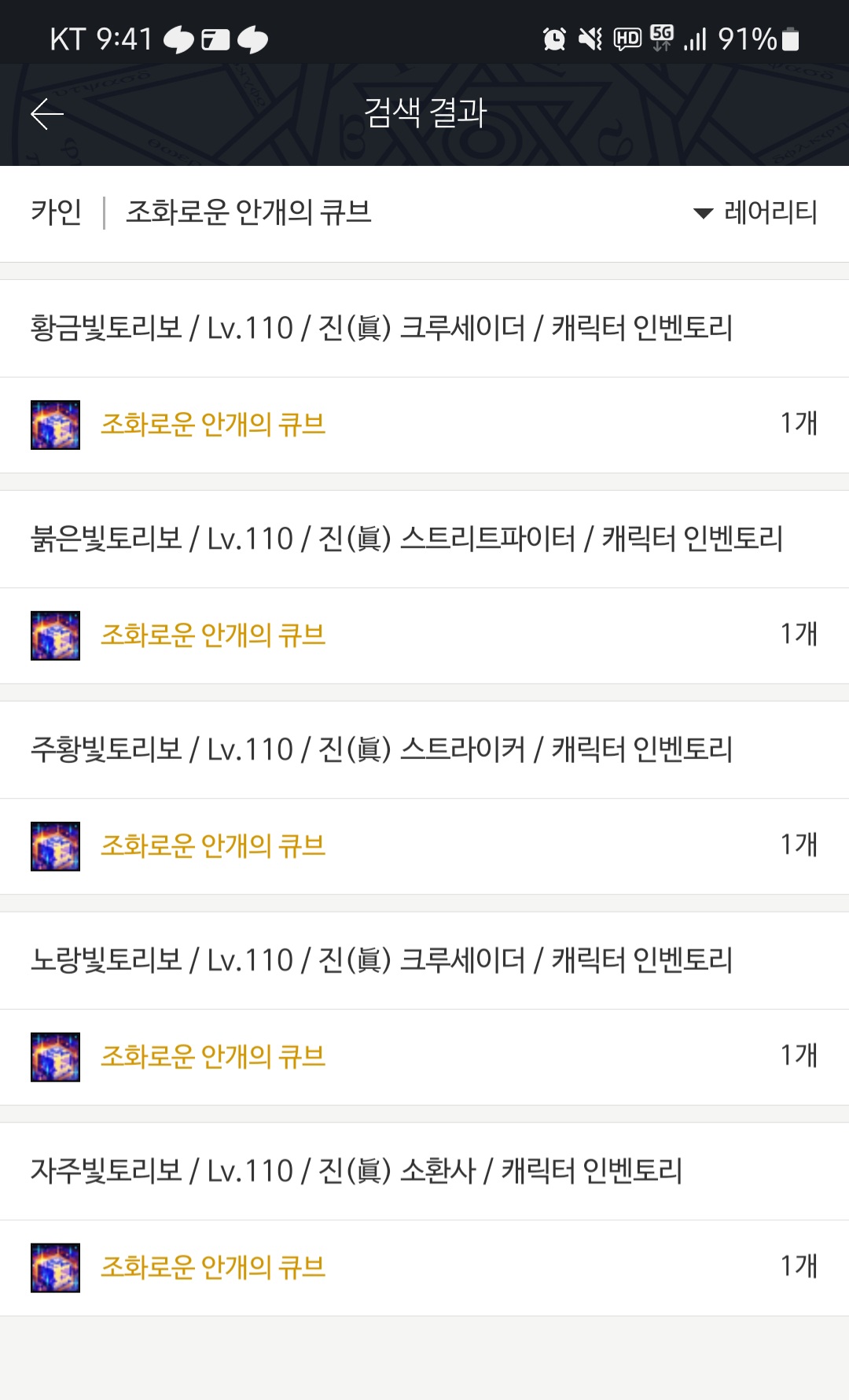Image resolution: width=849 pixels, height=1400 pixels.
Task: Open 붉은빛토리보's 조화로운 안개의 큐브 item
Action: click(x=212, y=636)
